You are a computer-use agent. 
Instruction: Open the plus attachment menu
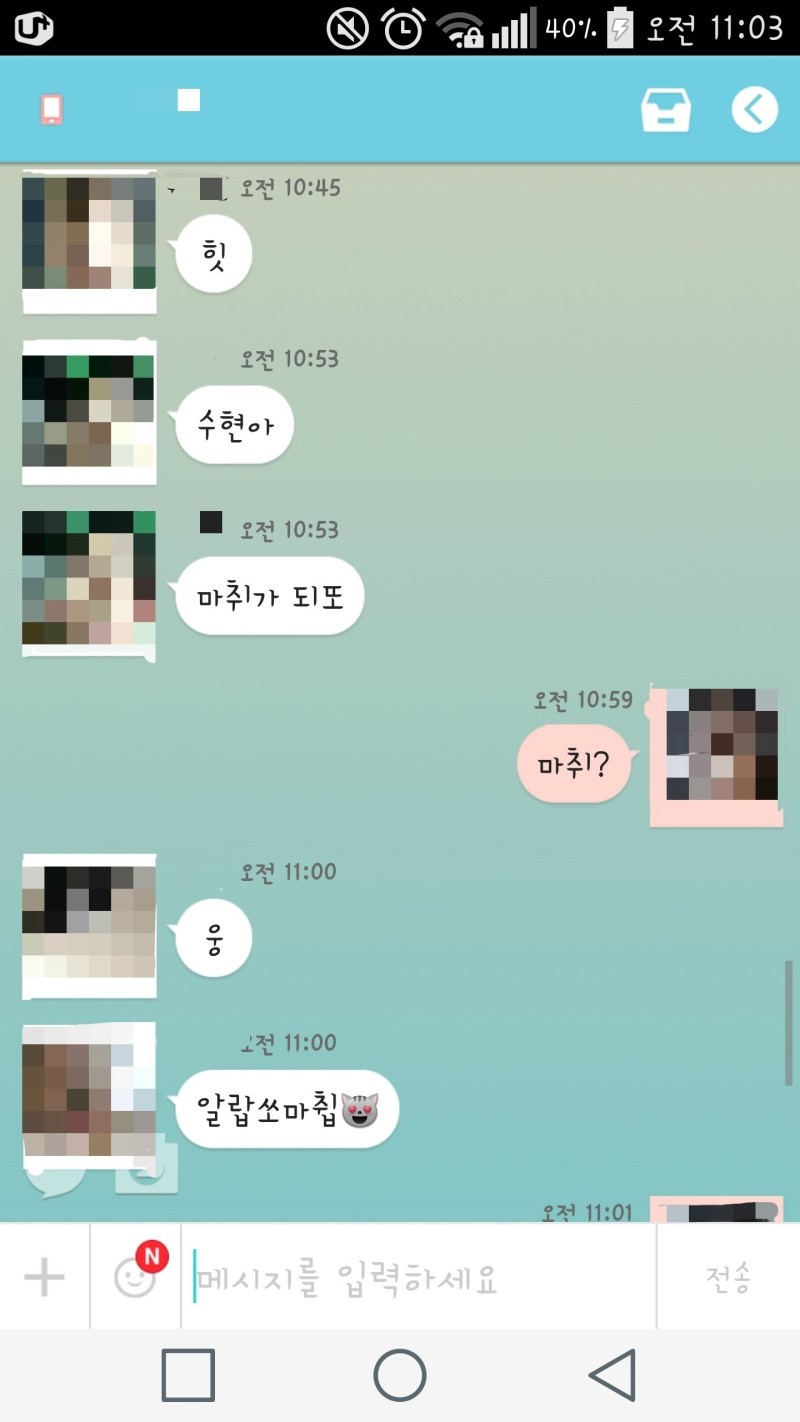click(x=44, y=1277)
